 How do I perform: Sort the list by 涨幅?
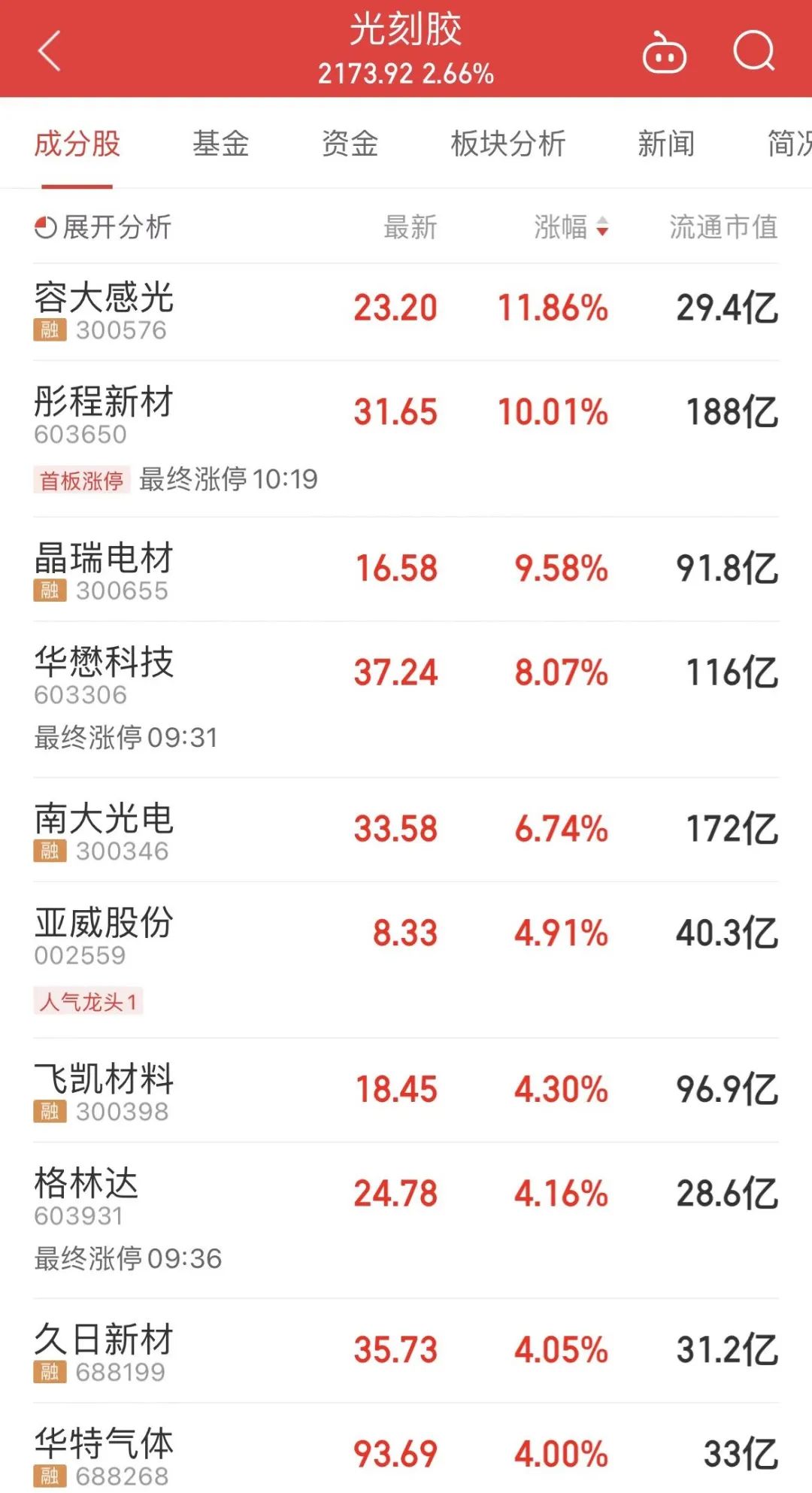(x=570, y=226)
